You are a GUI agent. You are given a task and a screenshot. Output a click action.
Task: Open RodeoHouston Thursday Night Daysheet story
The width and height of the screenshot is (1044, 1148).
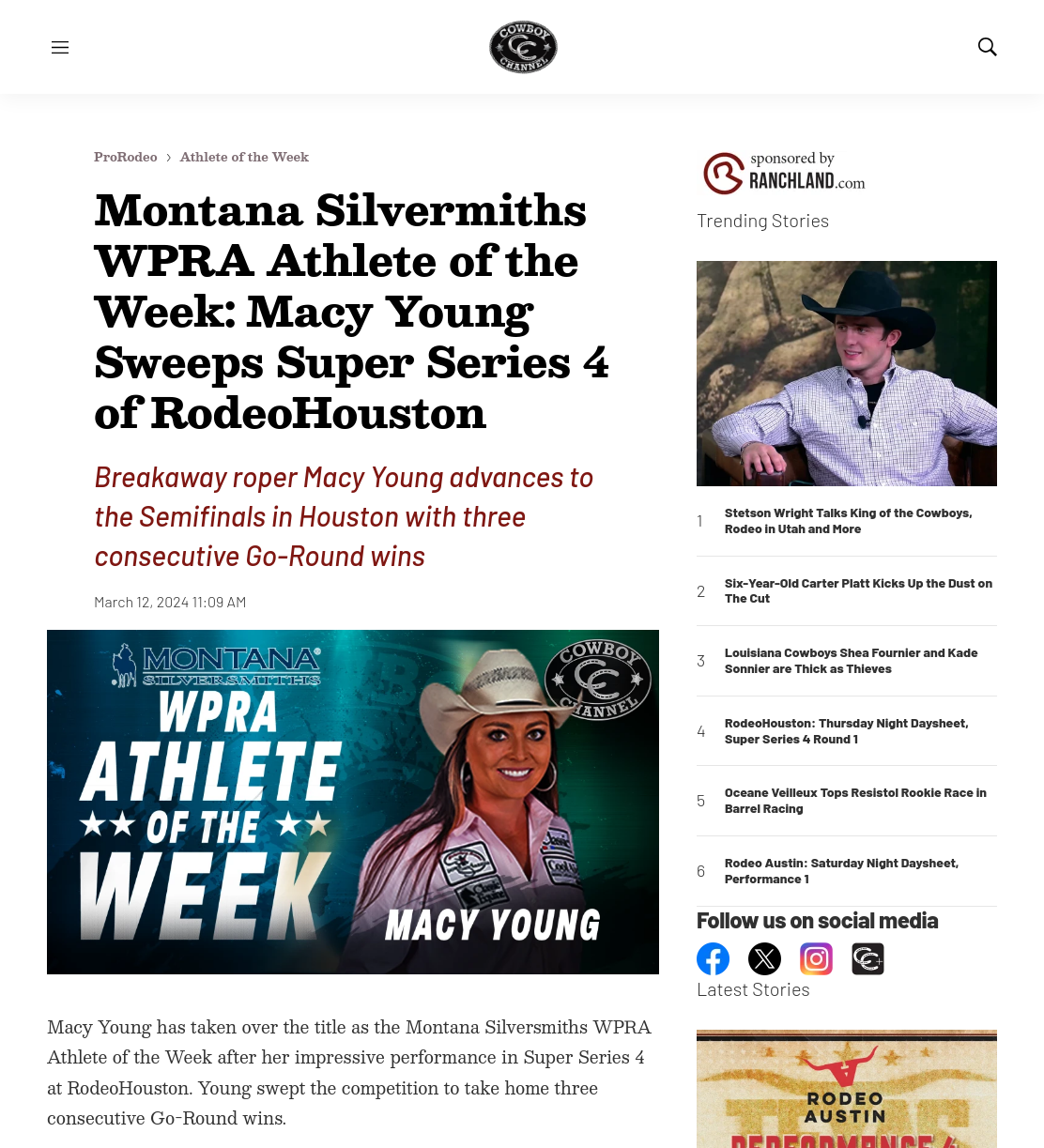(847, 731)
